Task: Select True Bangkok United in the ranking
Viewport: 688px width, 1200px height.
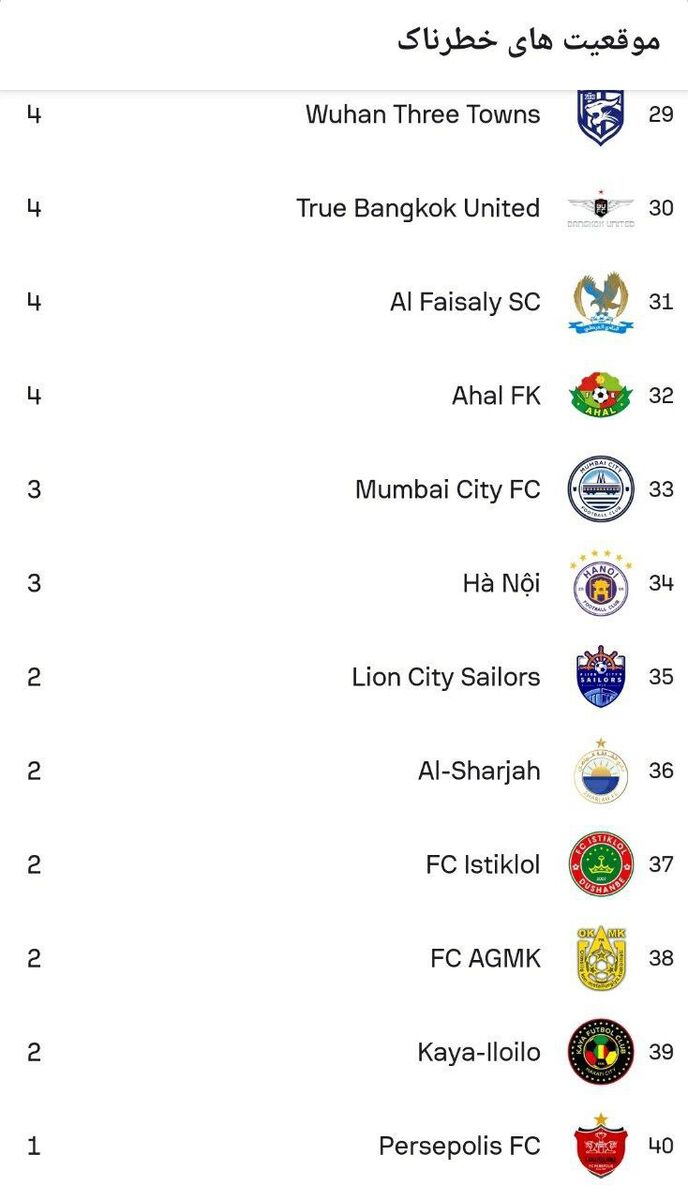Action: (417, 208)
